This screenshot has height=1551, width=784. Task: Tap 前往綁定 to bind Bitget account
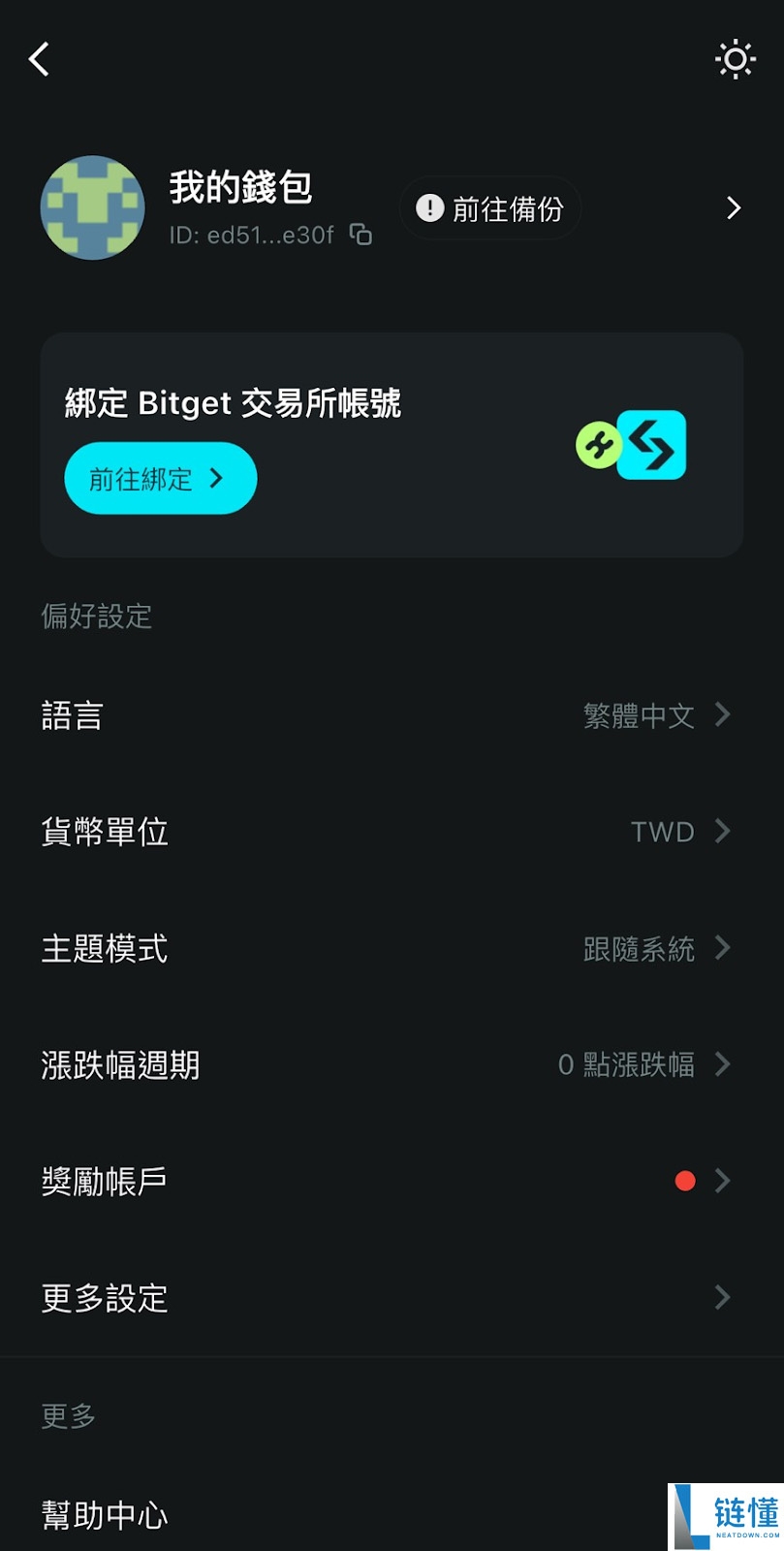coord(159,477)
